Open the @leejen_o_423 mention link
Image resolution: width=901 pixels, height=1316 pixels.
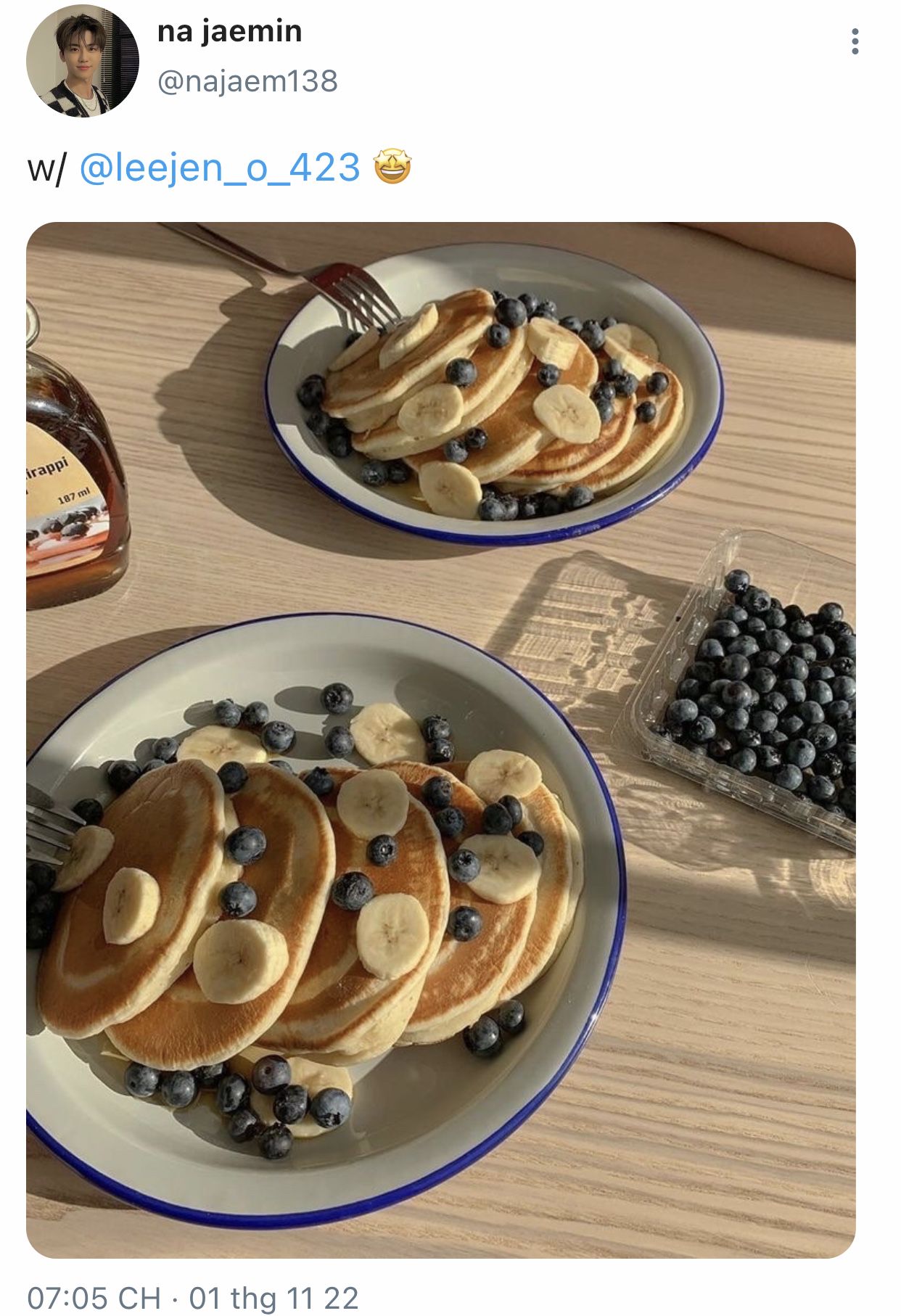(219, 168)
